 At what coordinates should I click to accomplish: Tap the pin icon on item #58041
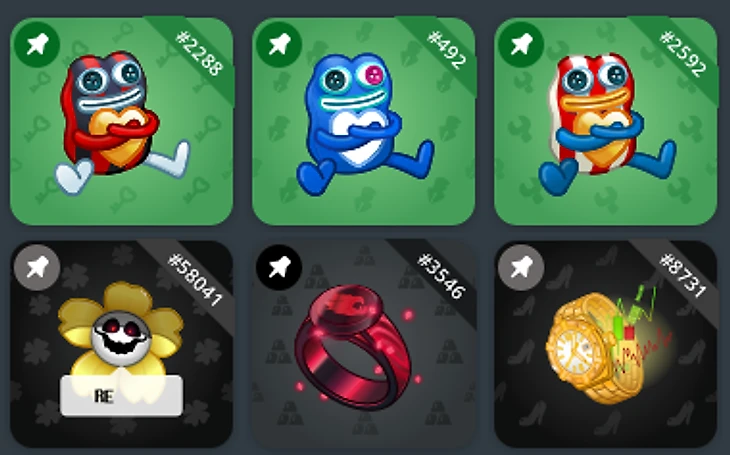37,267
